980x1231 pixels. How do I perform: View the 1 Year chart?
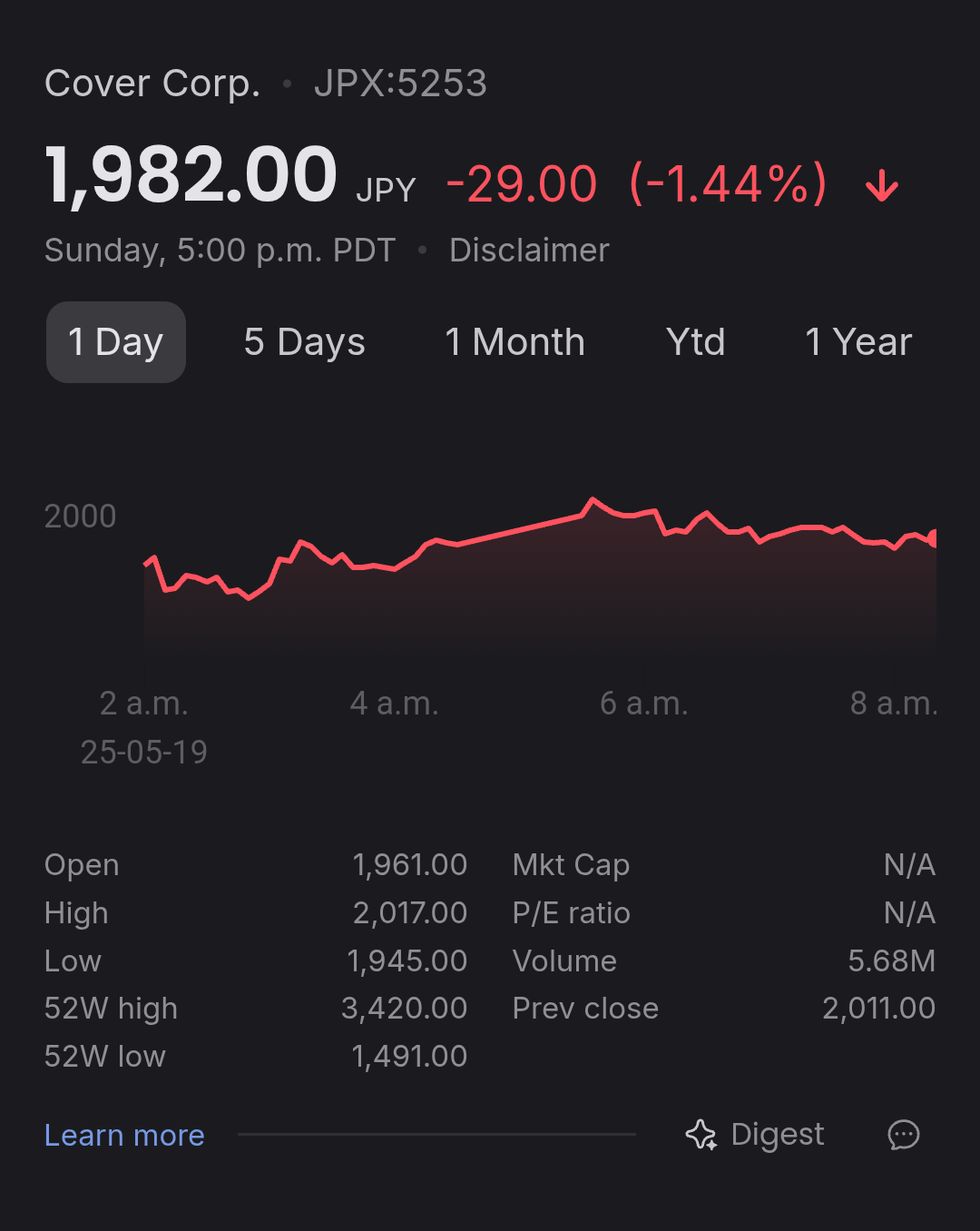857,342
